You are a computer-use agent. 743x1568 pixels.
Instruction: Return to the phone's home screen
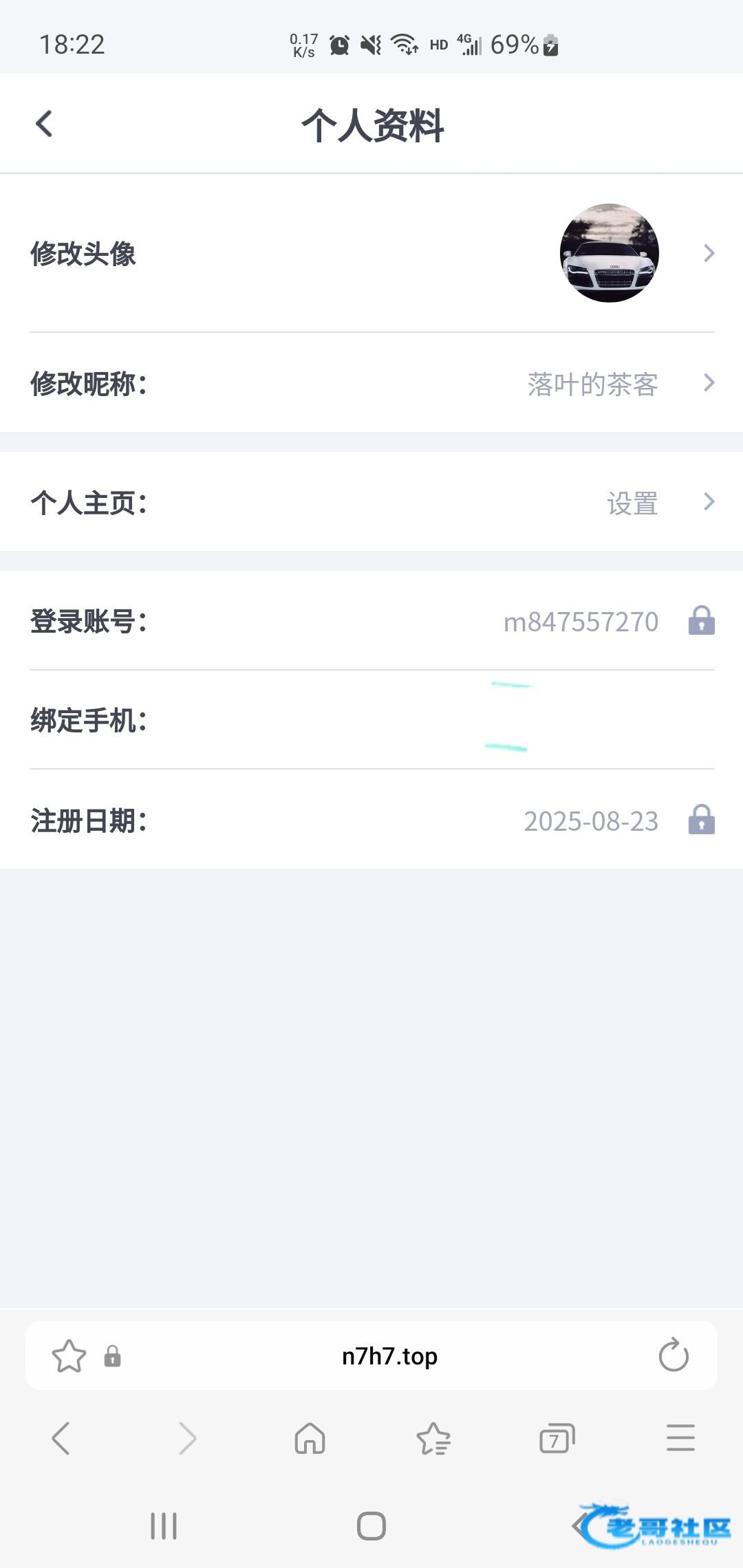click(x=371, y=1526)
